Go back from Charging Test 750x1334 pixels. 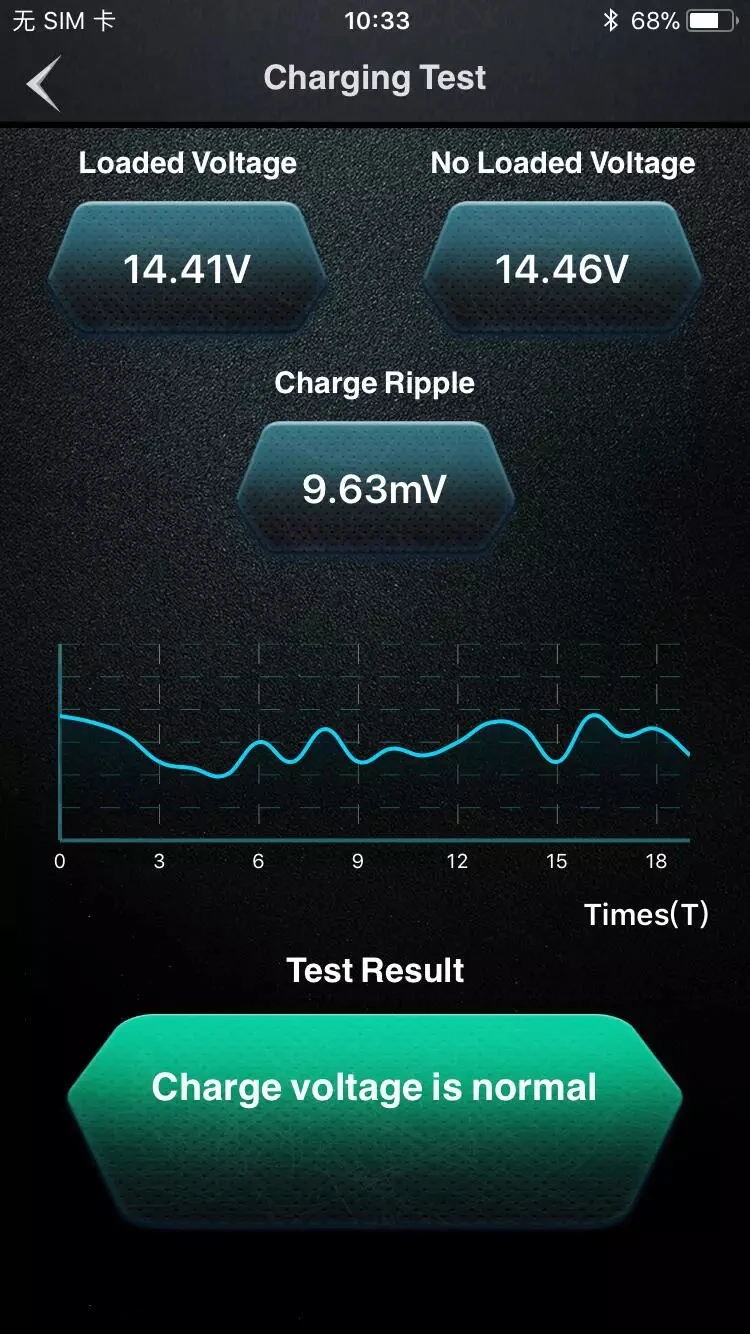(43, 83)
